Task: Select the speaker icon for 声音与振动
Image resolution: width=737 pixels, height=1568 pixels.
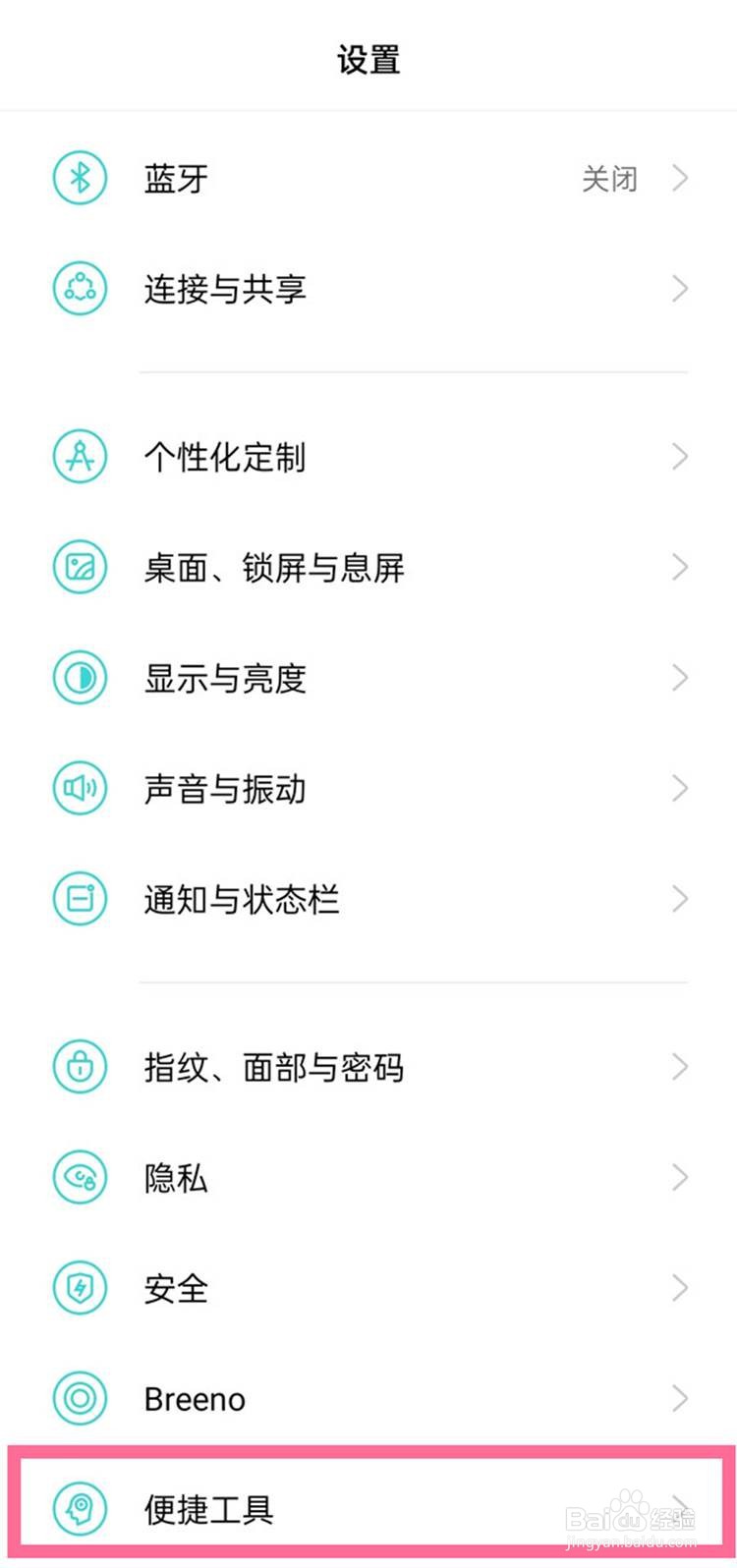Action: click(79, 788)
